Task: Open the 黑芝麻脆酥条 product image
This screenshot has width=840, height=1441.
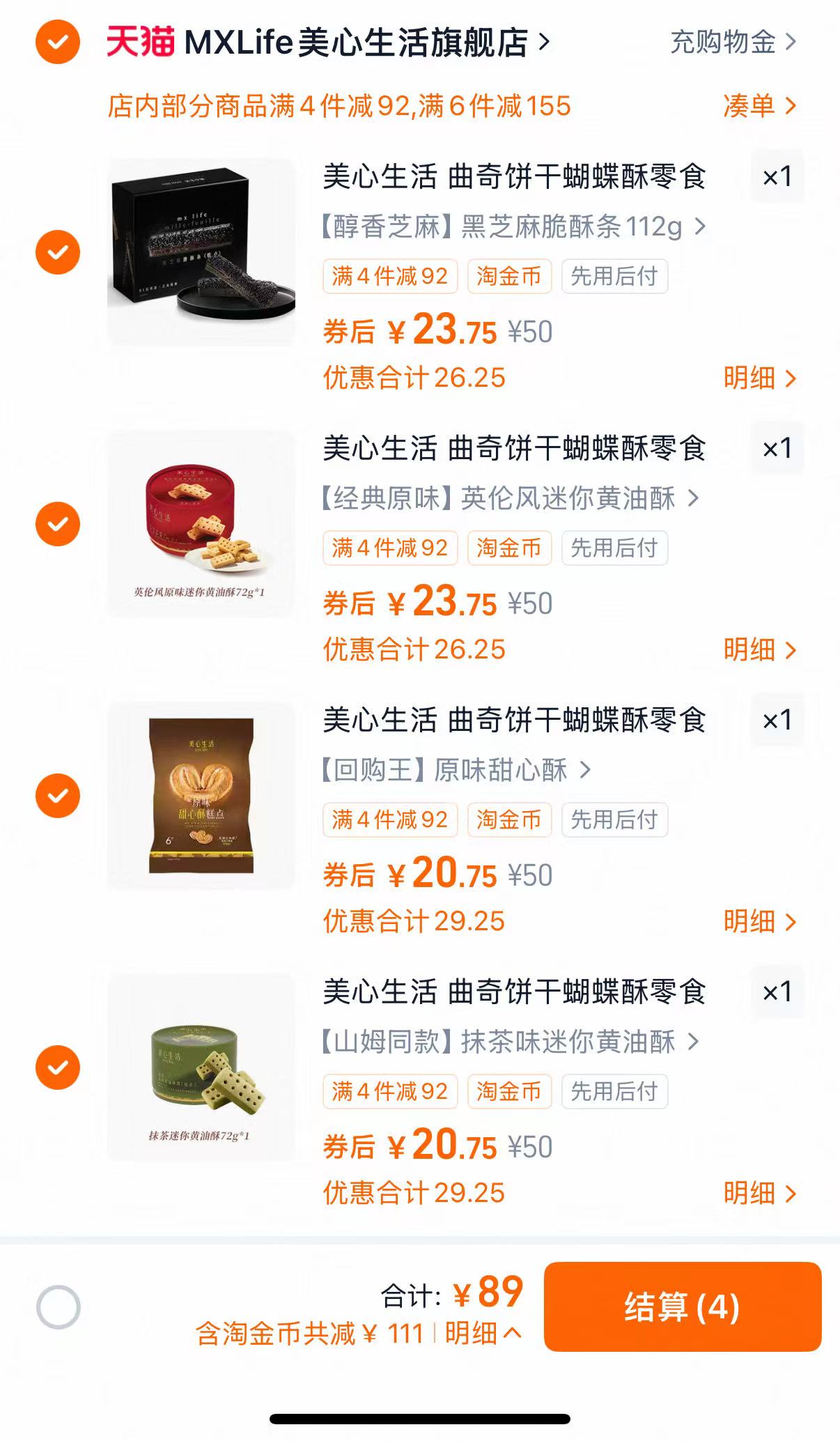Action: [x=201, y=252]
